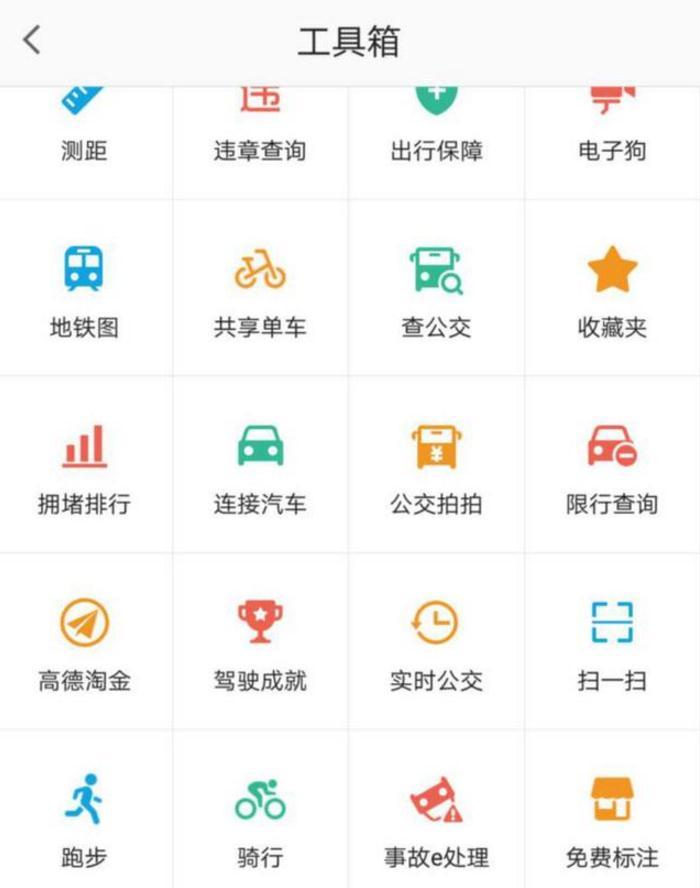The height and width of the screenshot is (888, 700).
Task: Tap 查公交 to look up buses
Action: [436, 288]
